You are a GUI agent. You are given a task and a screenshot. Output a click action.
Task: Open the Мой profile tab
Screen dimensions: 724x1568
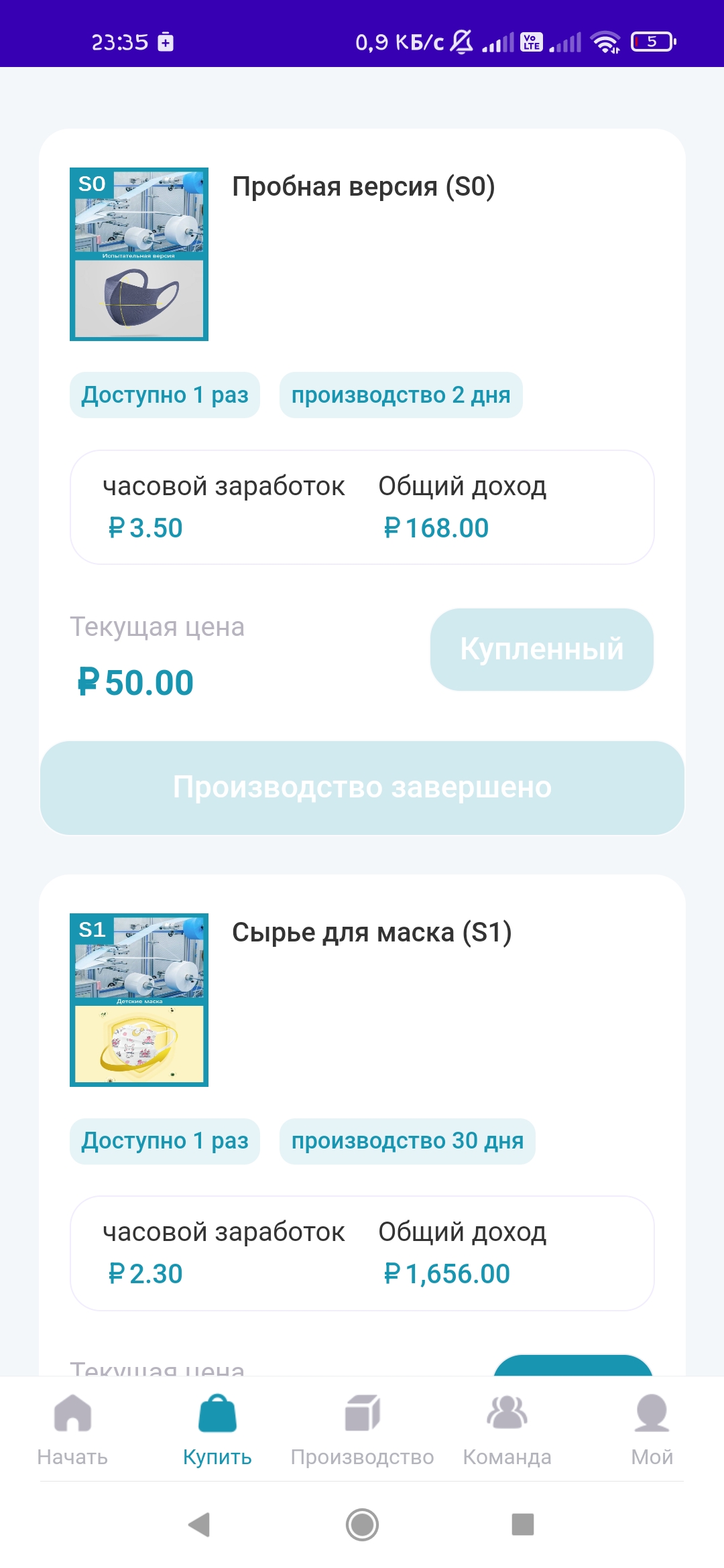[x=652, y=1429]
